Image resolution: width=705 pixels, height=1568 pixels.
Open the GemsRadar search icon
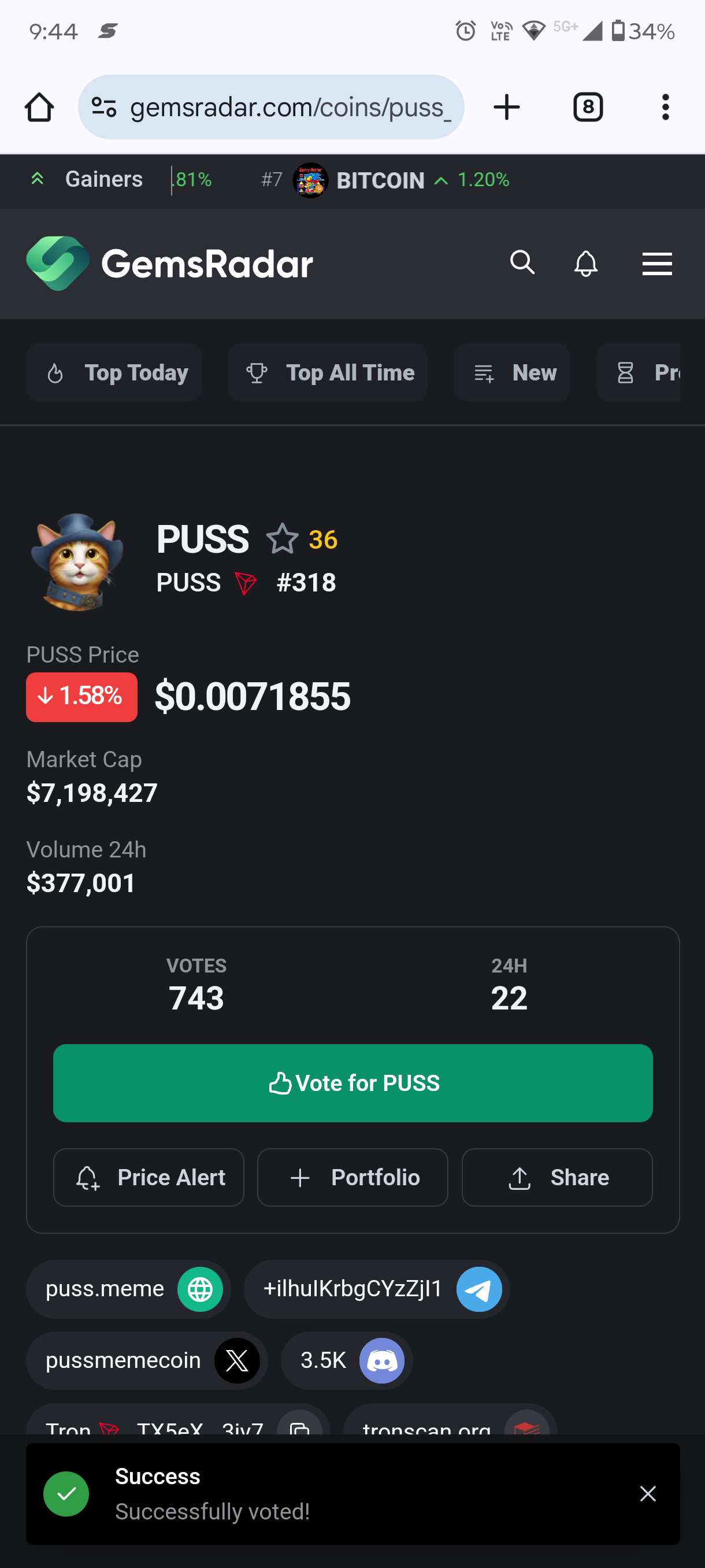pos(522,263)
